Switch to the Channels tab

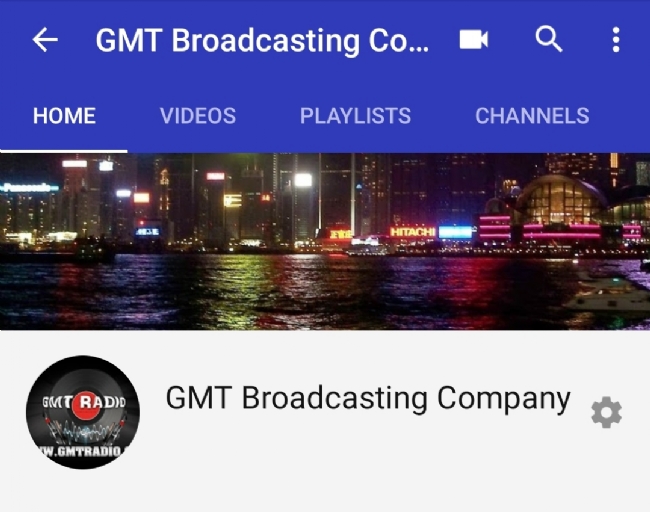pyautogui.click(x=532, y=116)
